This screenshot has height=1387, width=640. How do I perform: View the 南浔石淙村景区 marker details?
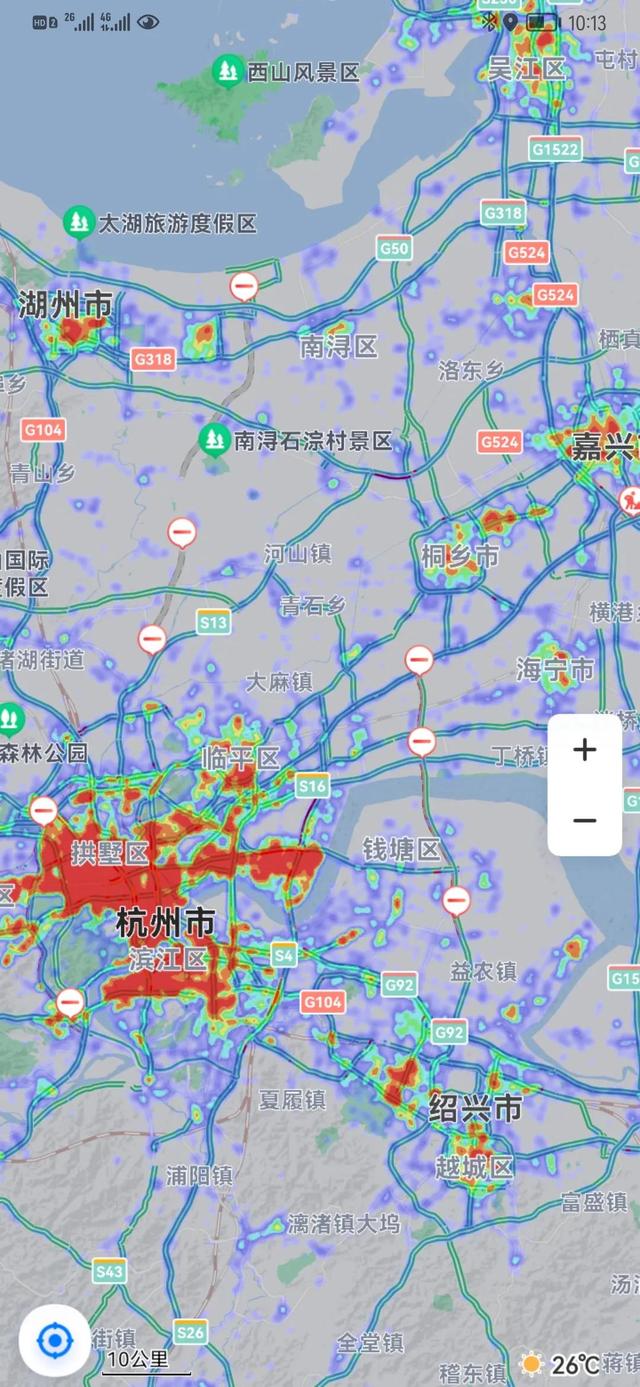[213, 439]
